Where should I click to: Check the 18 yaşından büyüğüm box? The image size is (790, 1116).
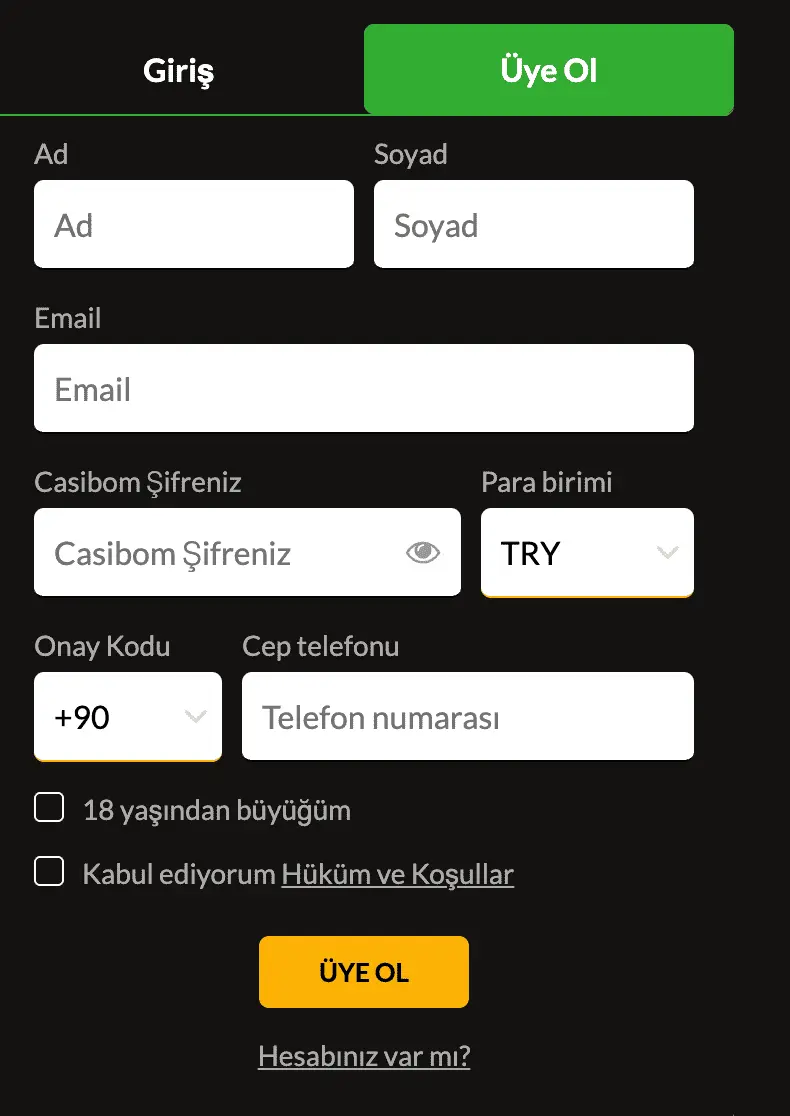49,807
